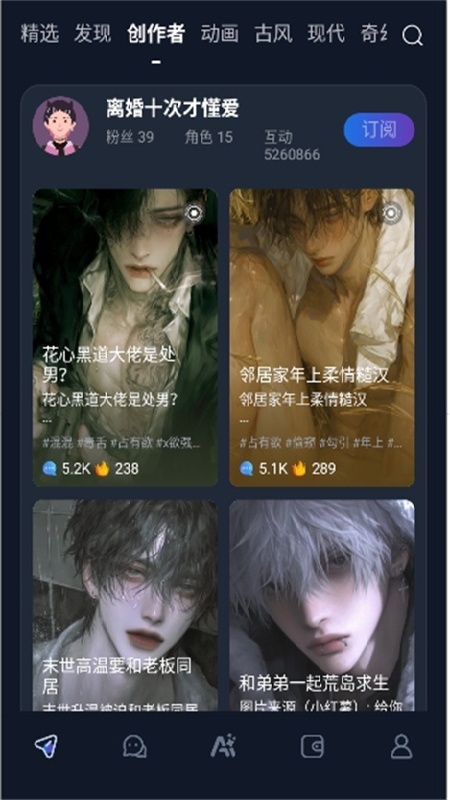Image resolution: width=450 pixels, height=800 pixels.
Task: Open the search icon in top bar
Action: (x=412, y=35)
